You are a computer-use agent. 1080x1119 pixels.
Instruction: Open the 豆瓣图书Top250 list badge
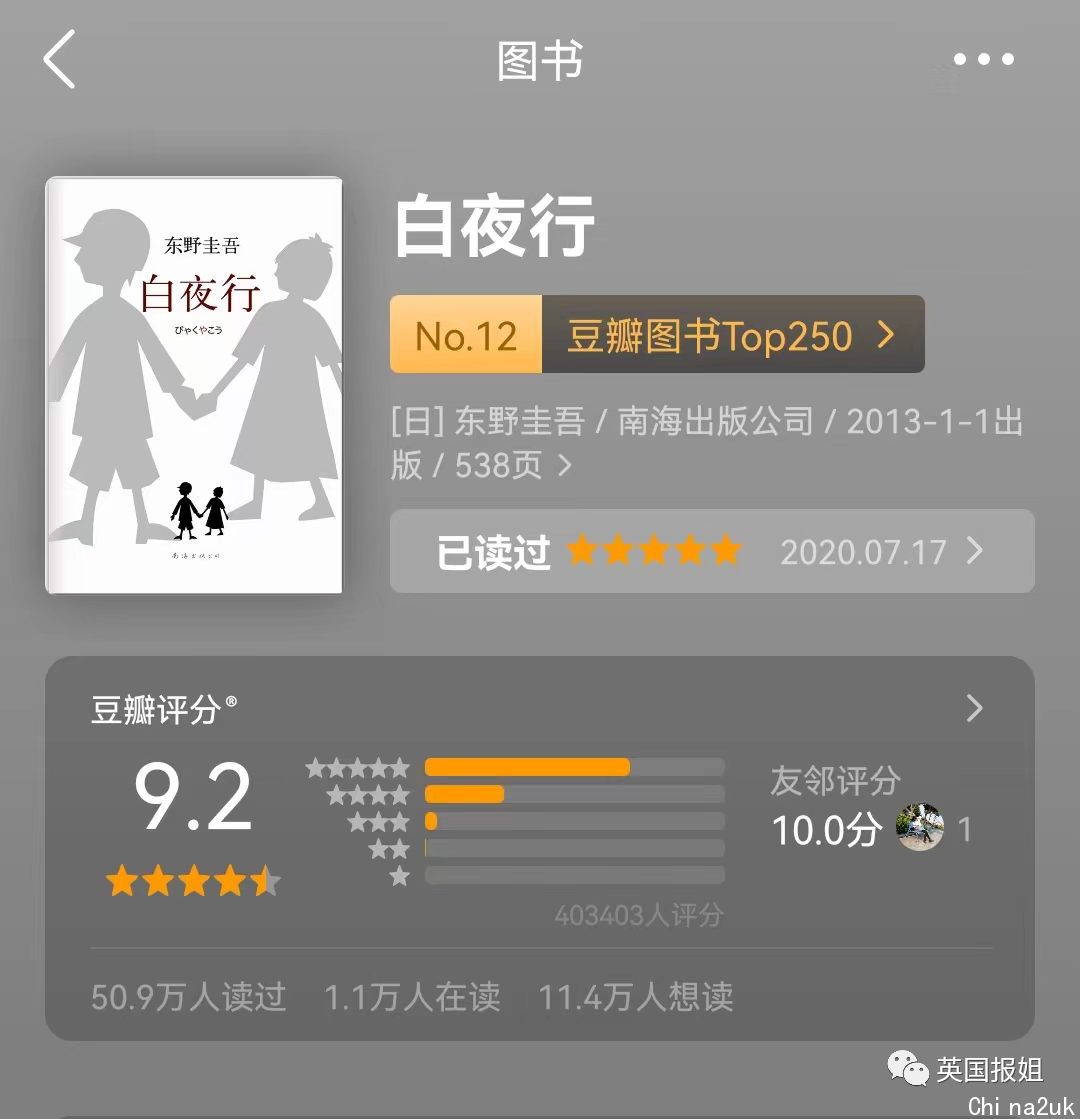pyautogui.click(x=657, y=335)
